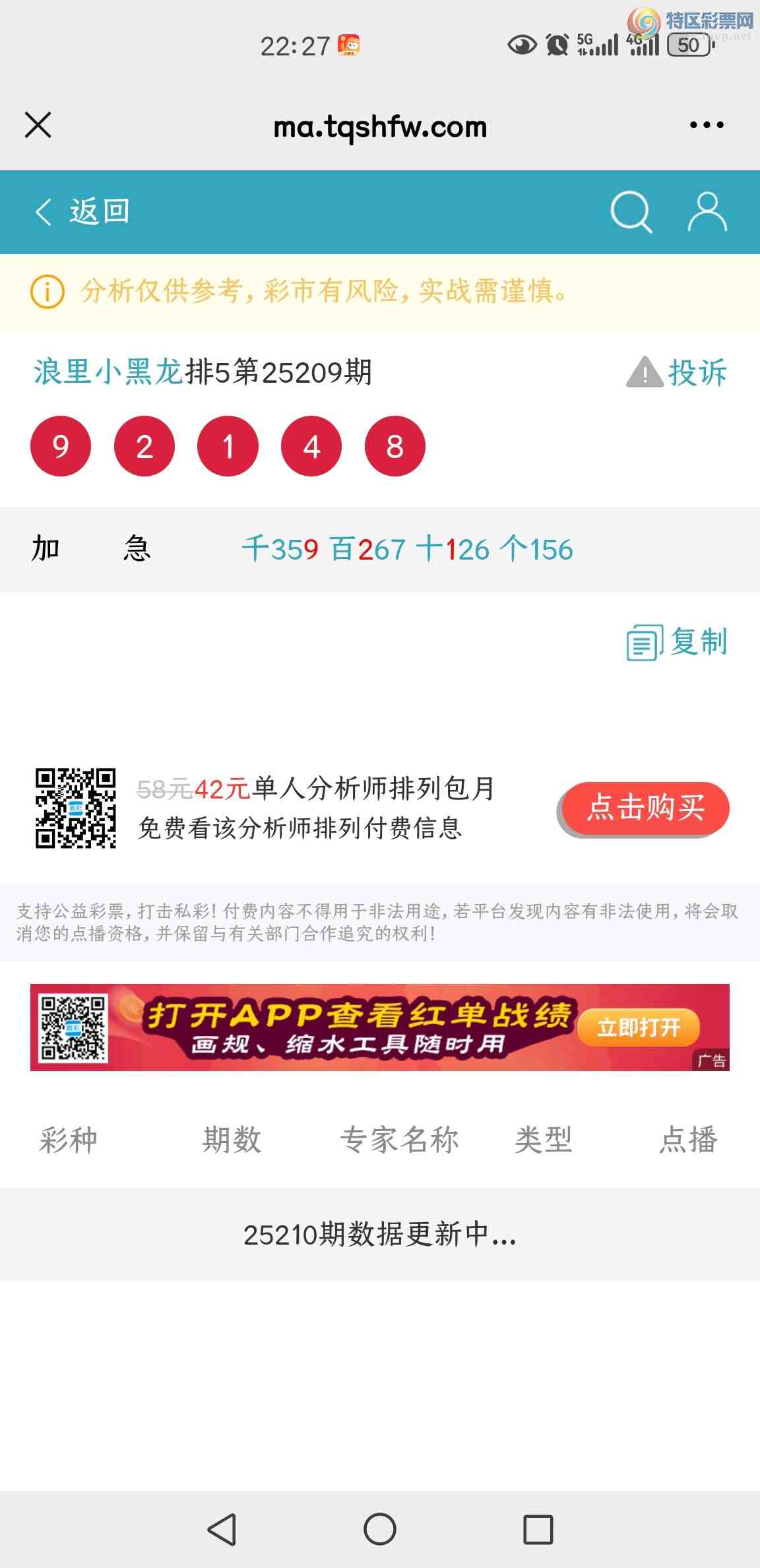Select the red ball showing 4

(311, 445)
